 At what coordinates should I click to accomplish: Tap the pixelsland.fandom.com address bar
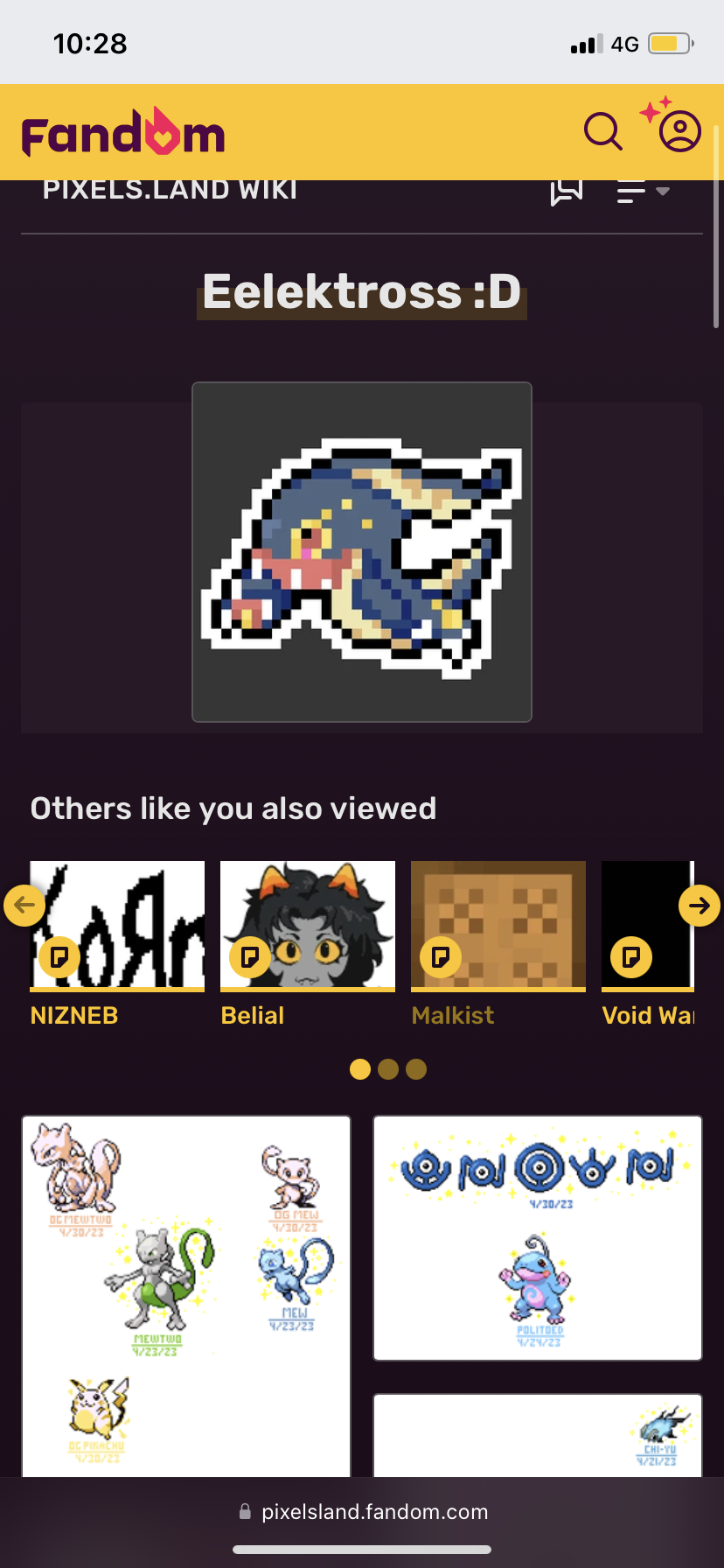(362, 1511)
